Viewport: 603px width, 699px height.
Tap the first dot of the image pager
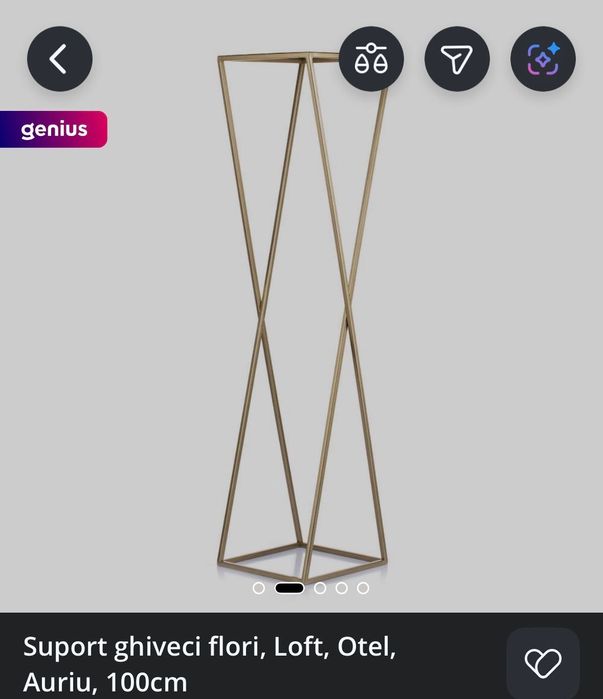(x=259, y=588)
